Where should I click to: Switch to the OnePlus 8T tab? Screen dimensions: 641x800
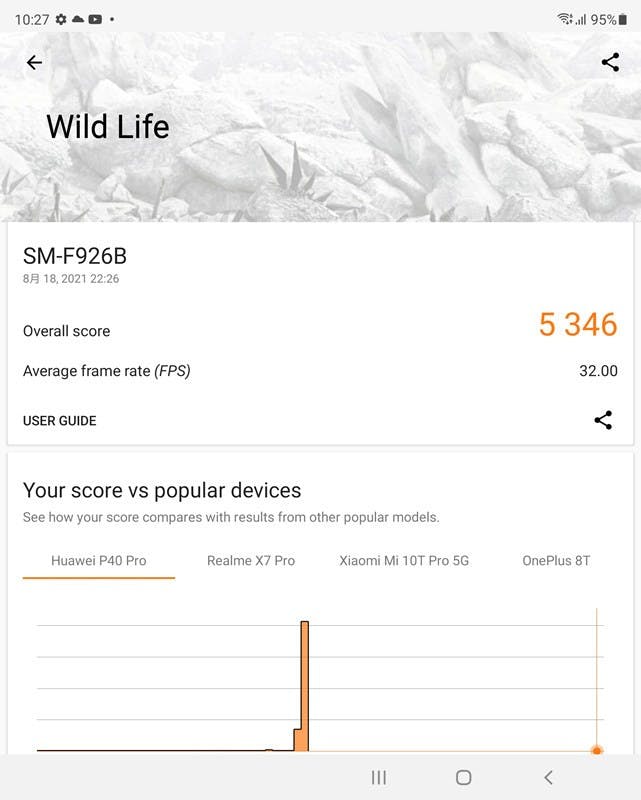556,561
